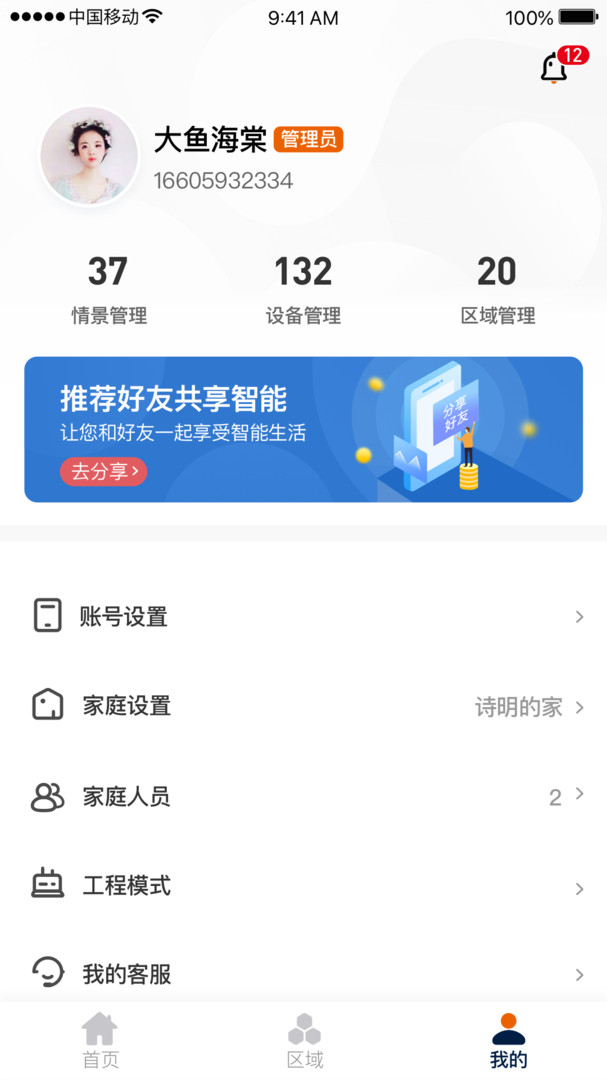Open 我的客服 support
The image size is (607, 1080).
coord(303,973)
